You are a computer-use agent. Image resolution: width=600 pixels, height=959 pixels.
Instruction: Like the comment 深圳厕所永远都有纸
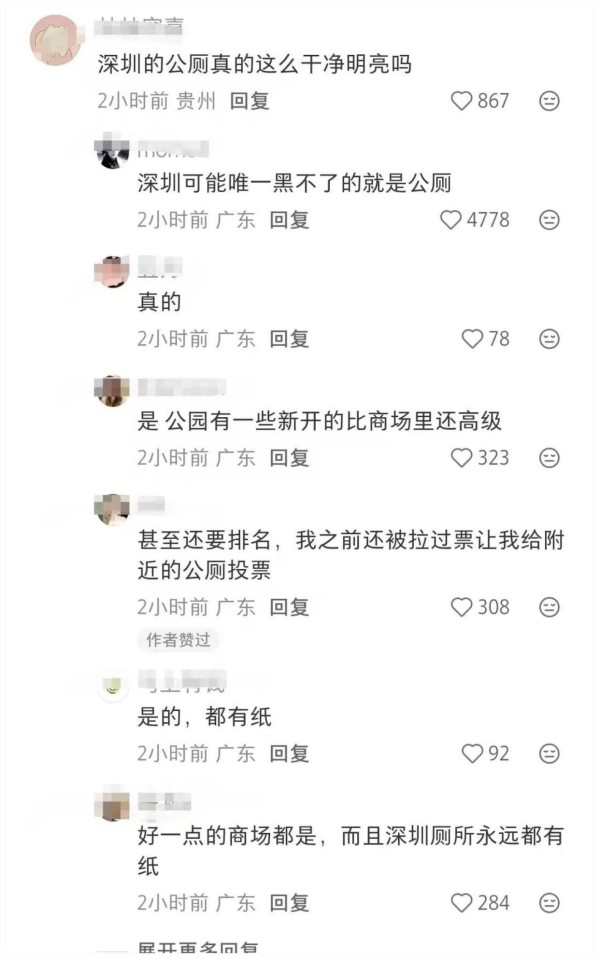pos(462,903)
